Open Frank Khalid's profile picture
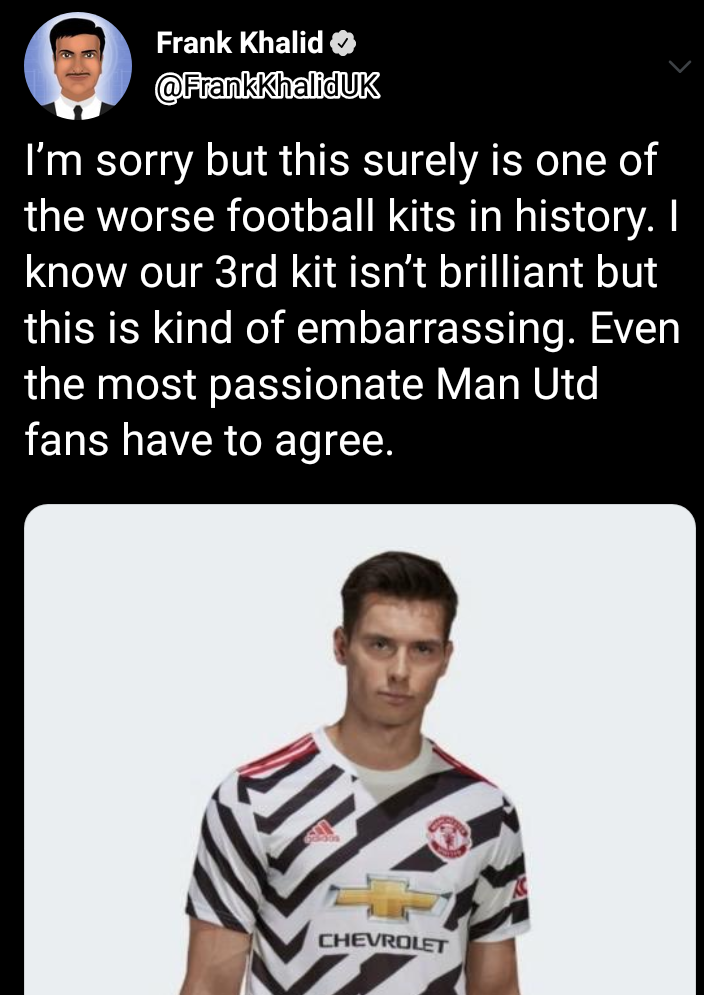Image resolution: width=704 pixels, height=995 pixels. 78,67
